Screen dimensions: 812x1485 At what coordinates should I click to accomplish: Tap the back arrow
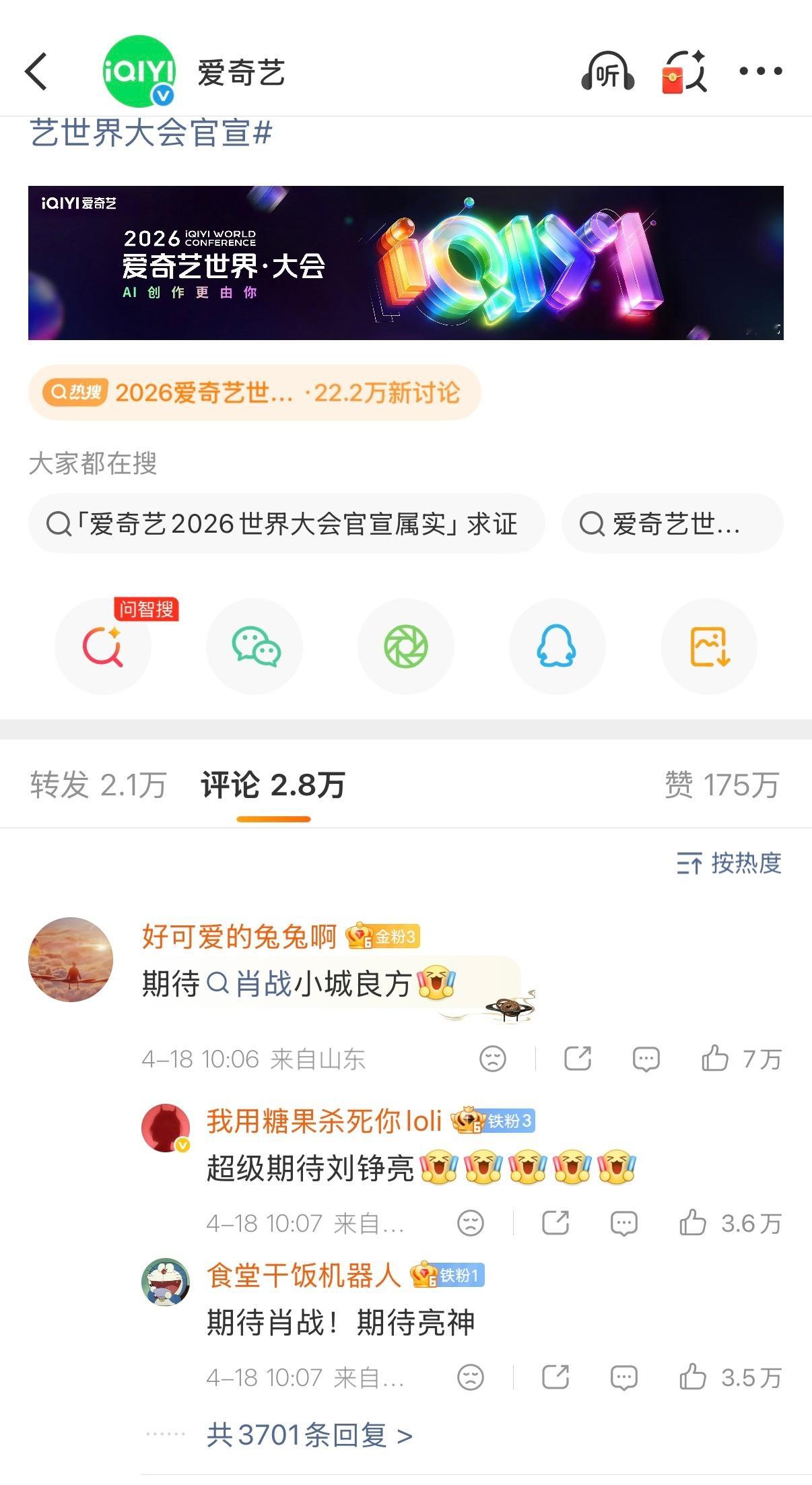coord(37,71)
